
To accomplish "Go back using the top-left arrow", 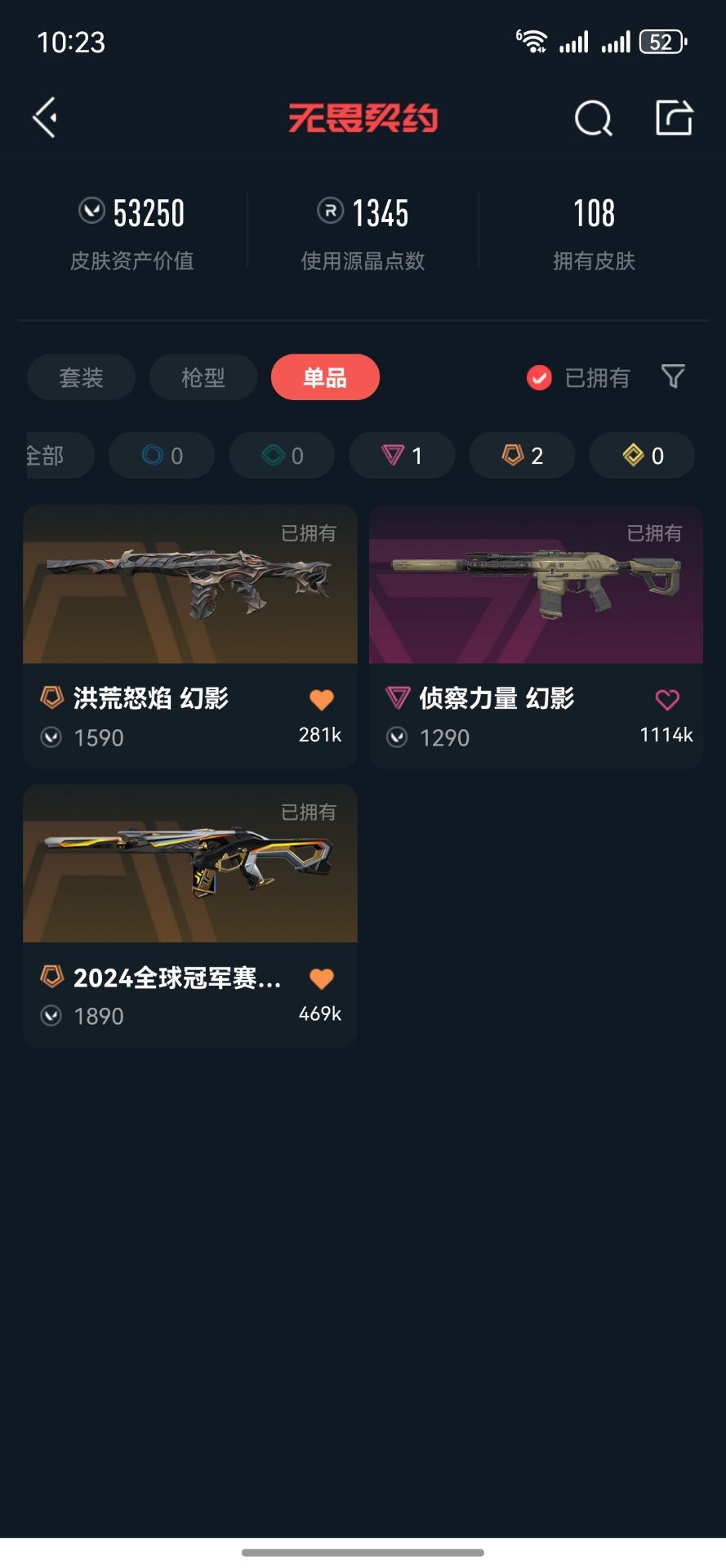I will coord(45,118).
